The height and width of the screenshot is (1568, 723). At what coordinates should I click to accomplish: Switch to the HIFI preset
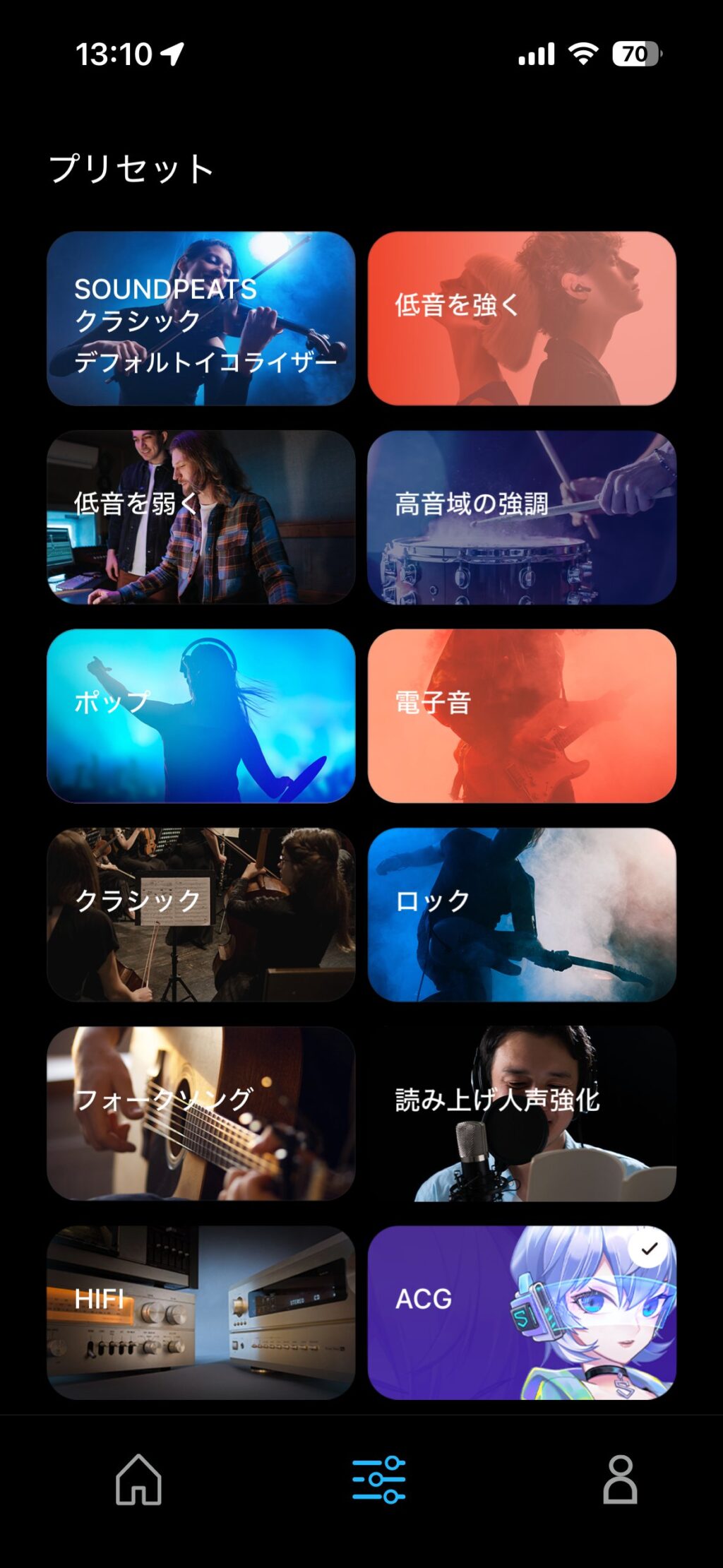(x=201, y=1312)
